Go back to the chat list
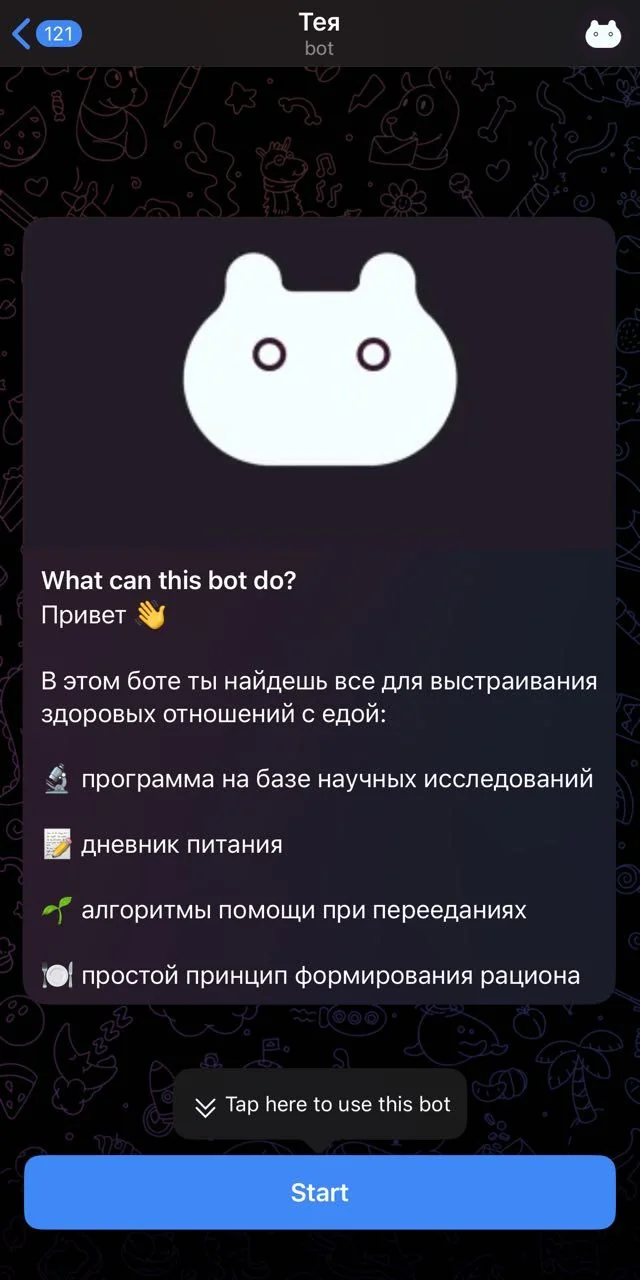This screenshot has height=1280, width=640. point(46,34)
